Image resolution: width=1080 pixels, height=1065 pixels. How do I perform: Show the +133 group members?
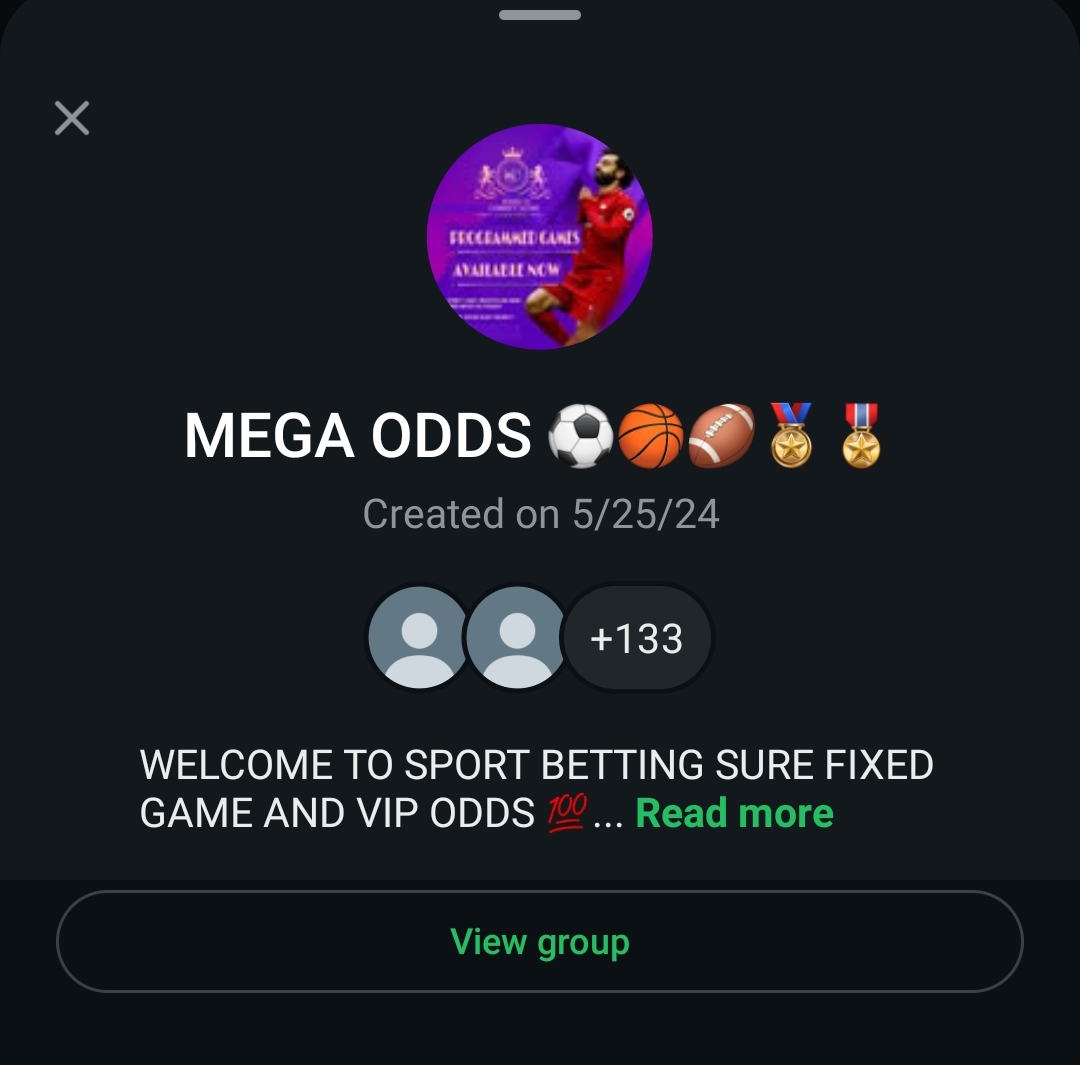click(637, 639)
